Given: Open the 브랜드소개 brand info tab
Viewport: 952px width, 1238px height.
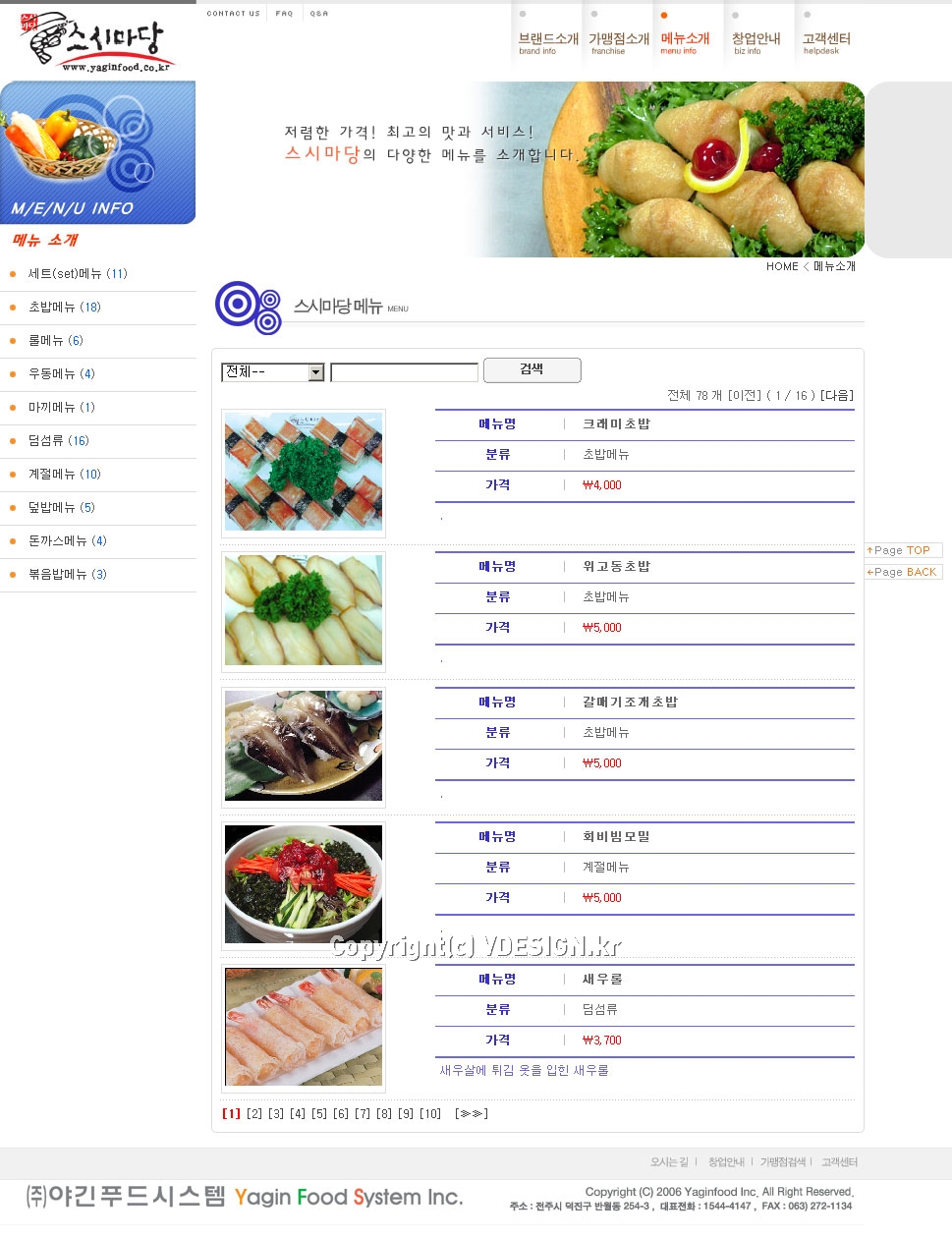Looking at the screenshot, I should point(547,42).
